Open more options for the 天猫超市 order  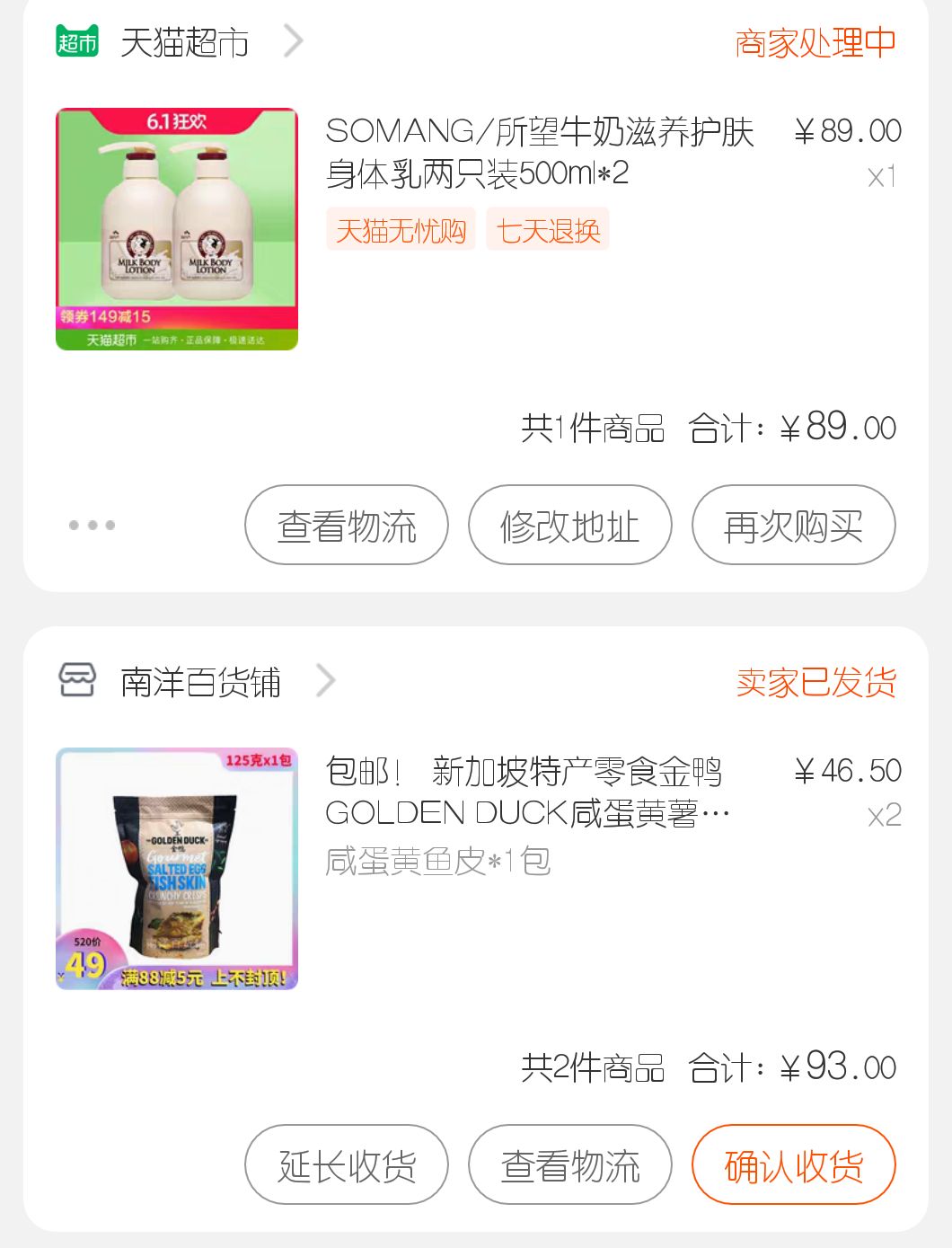92,525
